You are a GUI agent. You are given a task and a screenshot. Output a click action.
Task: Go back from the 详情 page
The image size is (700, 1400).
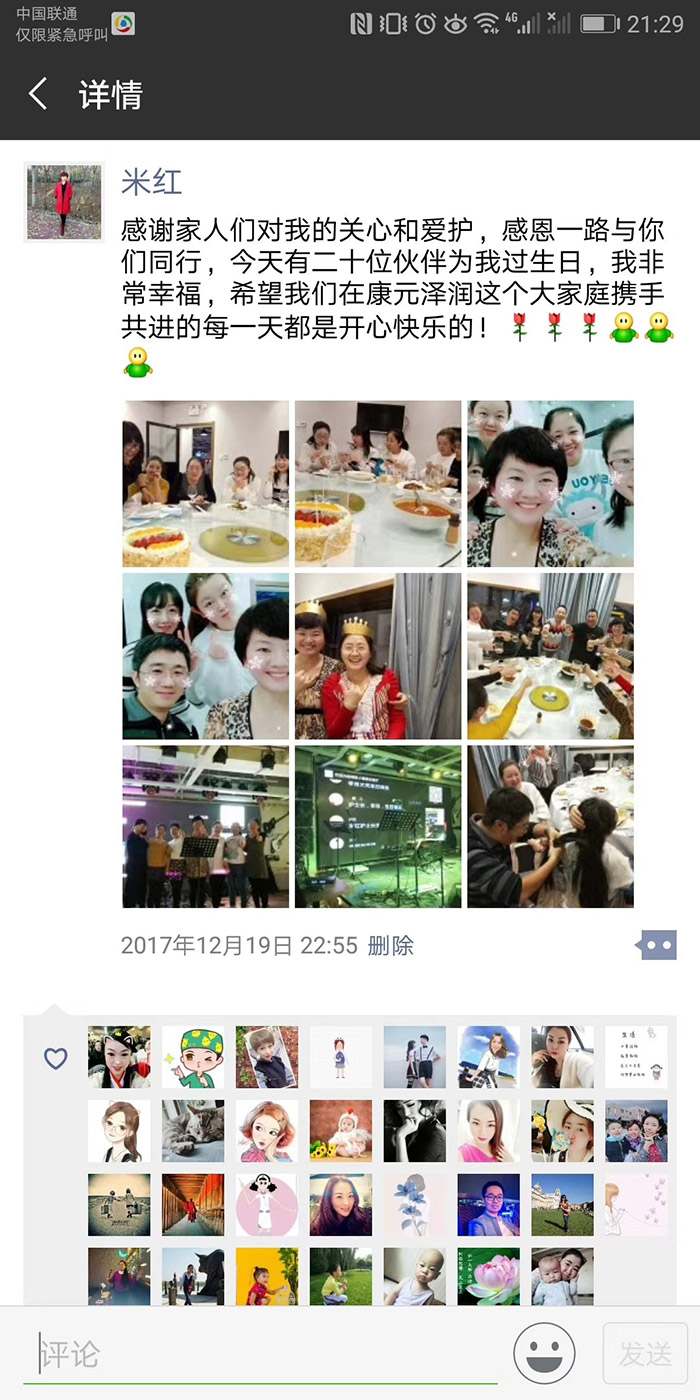pyautogui.click(x=38, y=95)
